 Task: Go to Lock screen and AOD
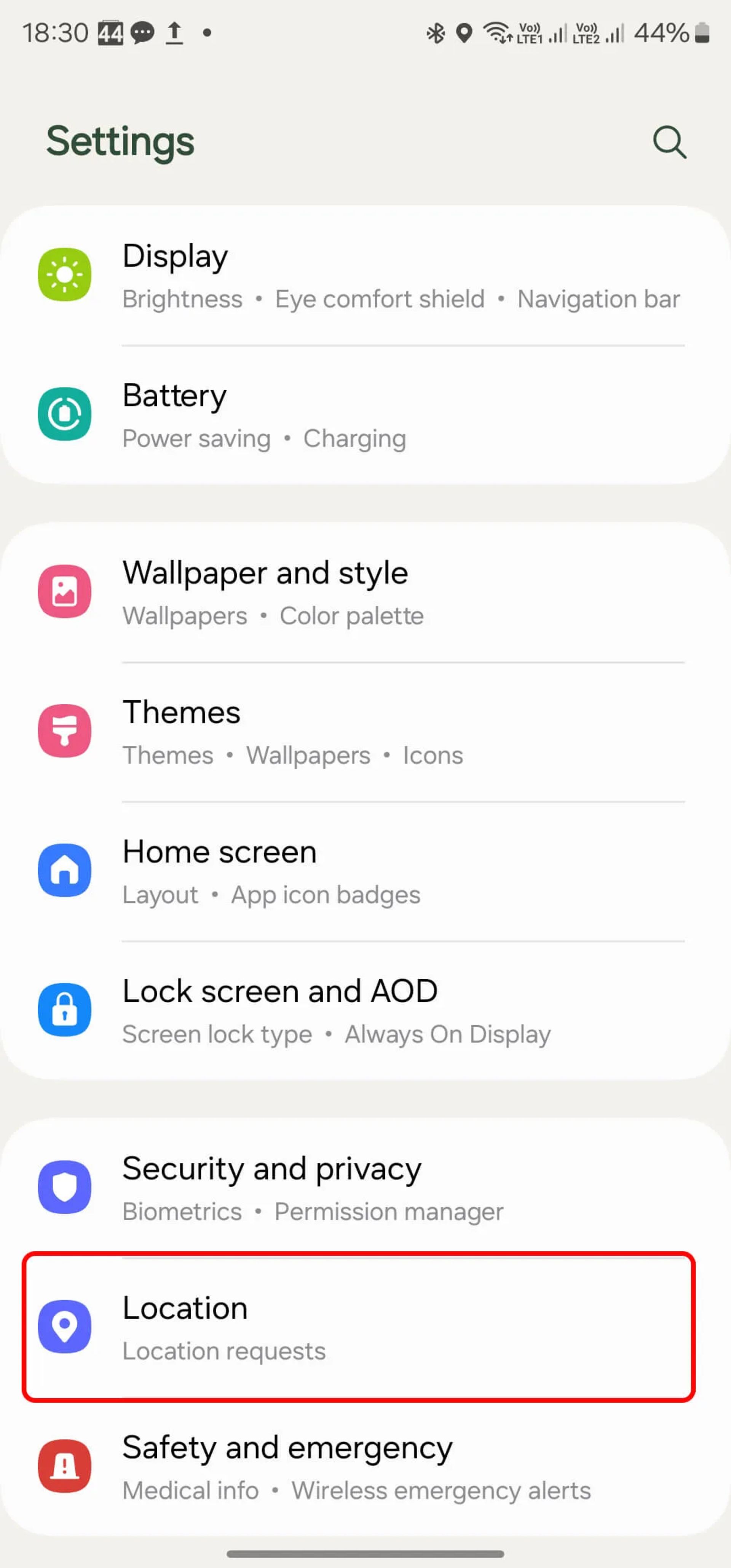(365, 1010)
